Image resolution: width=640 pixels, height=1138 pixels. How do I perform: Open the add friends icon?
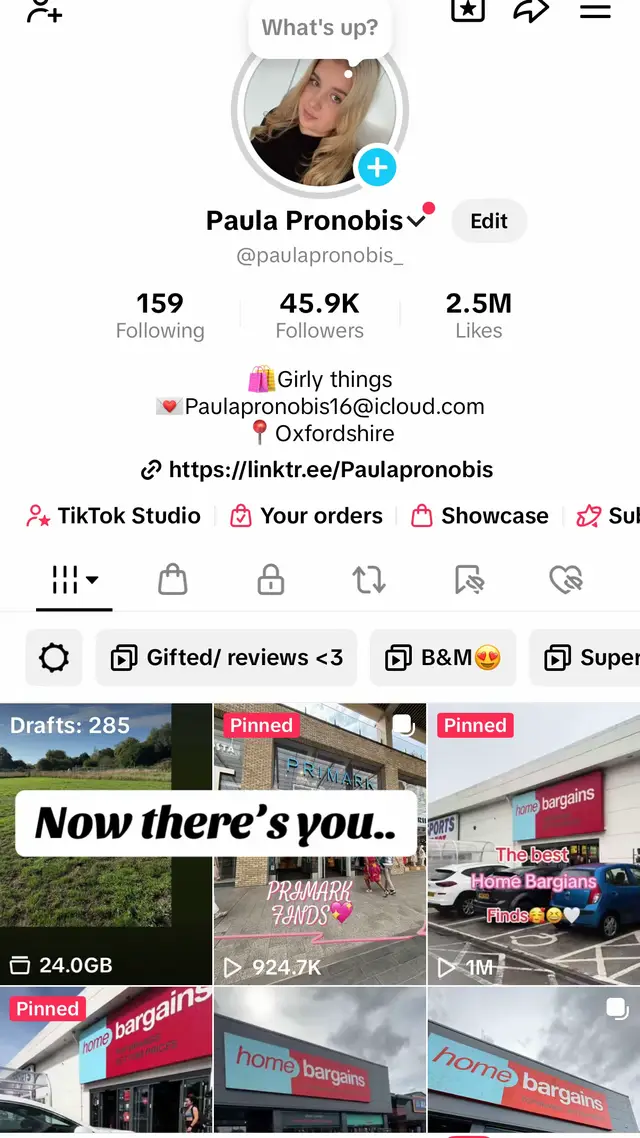coord(44,10)
